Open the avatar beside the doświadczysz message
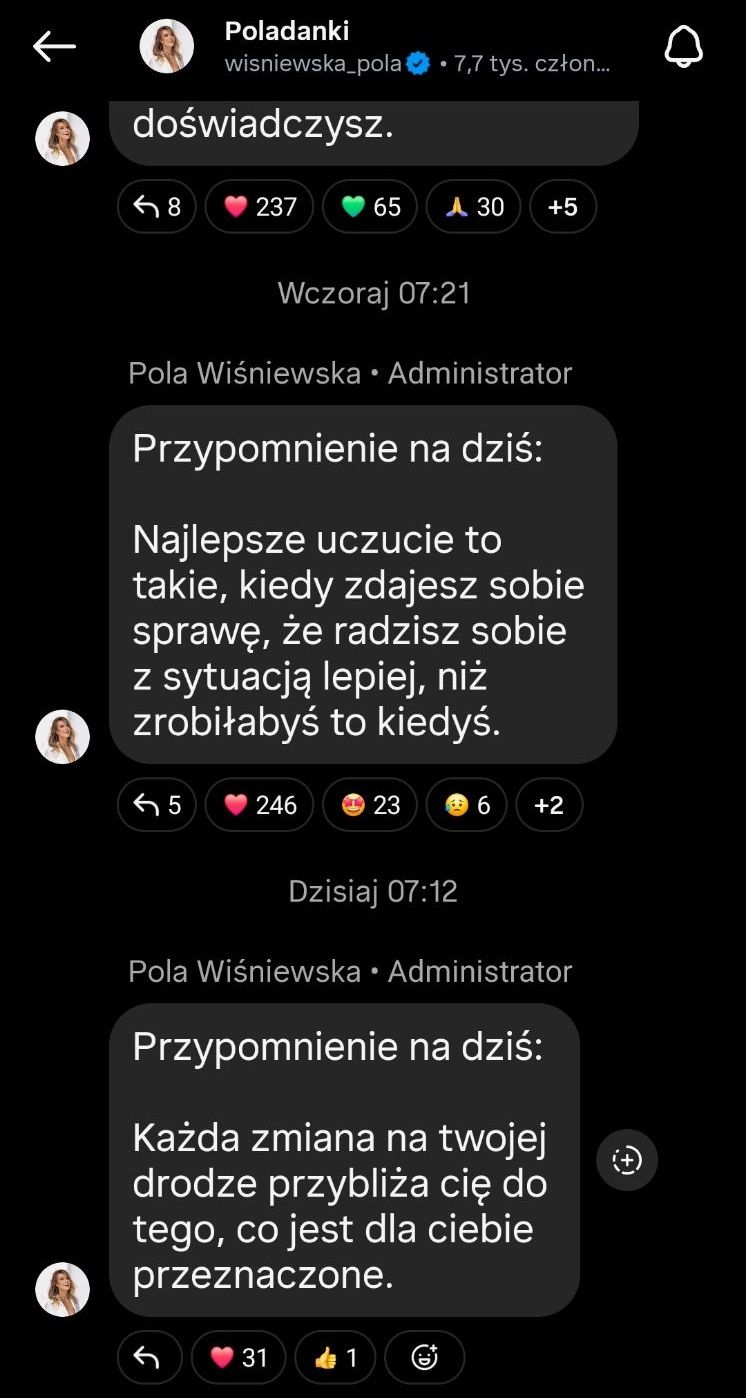 [62, 138]
